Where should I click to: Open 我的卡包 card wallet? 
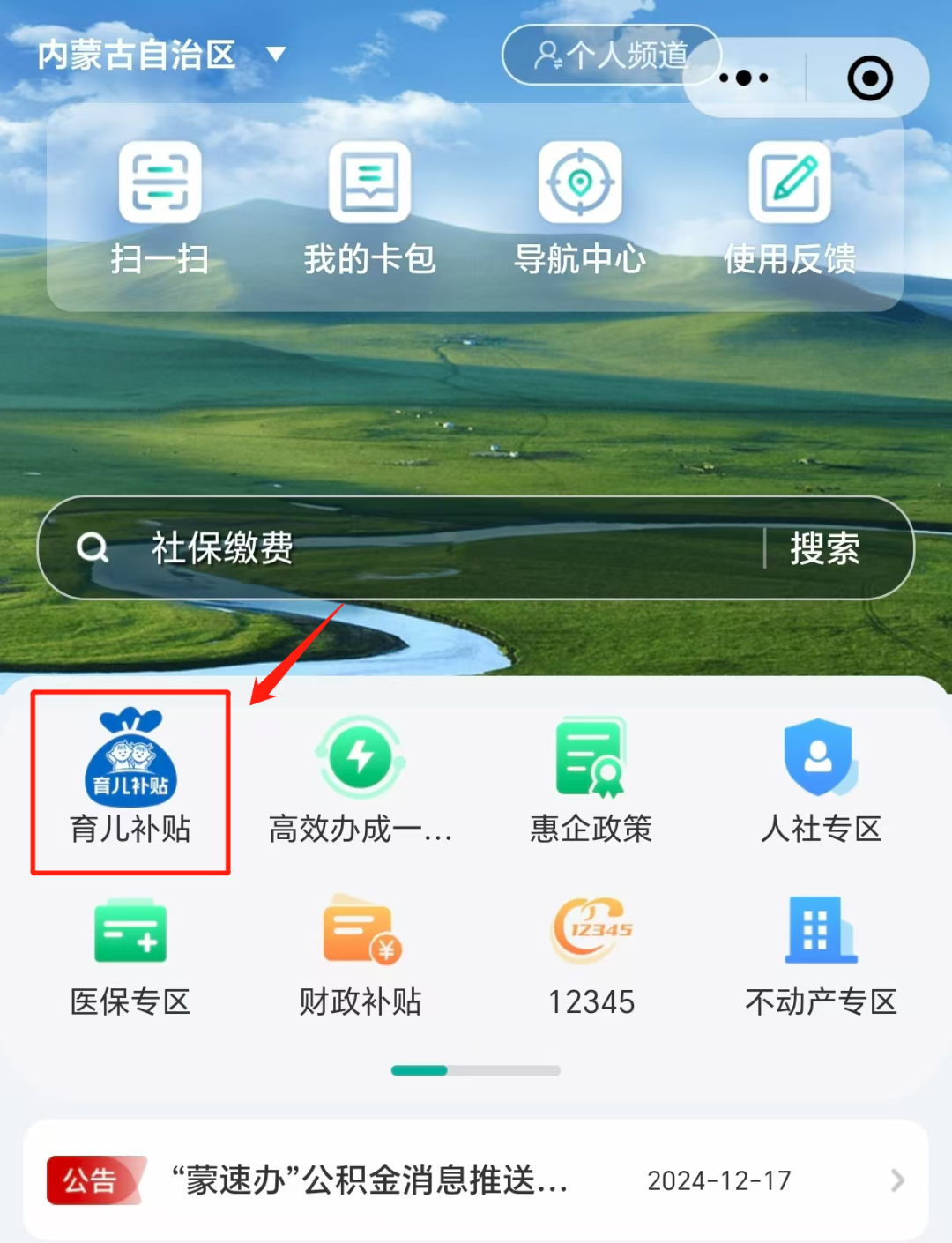tap(369, 207)
